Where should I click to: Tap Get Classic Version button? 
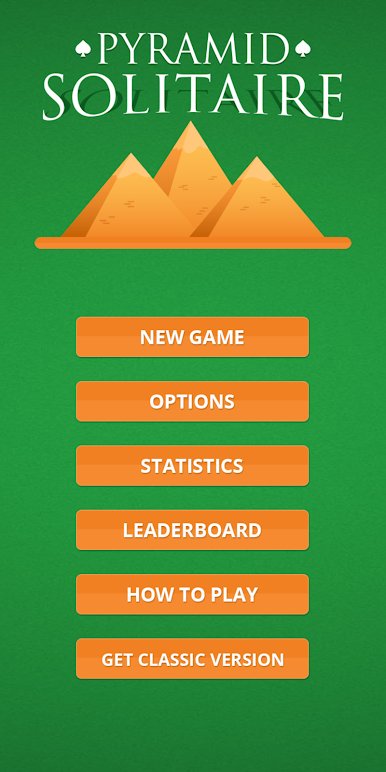pyautogui.click(x=193, y=659)
